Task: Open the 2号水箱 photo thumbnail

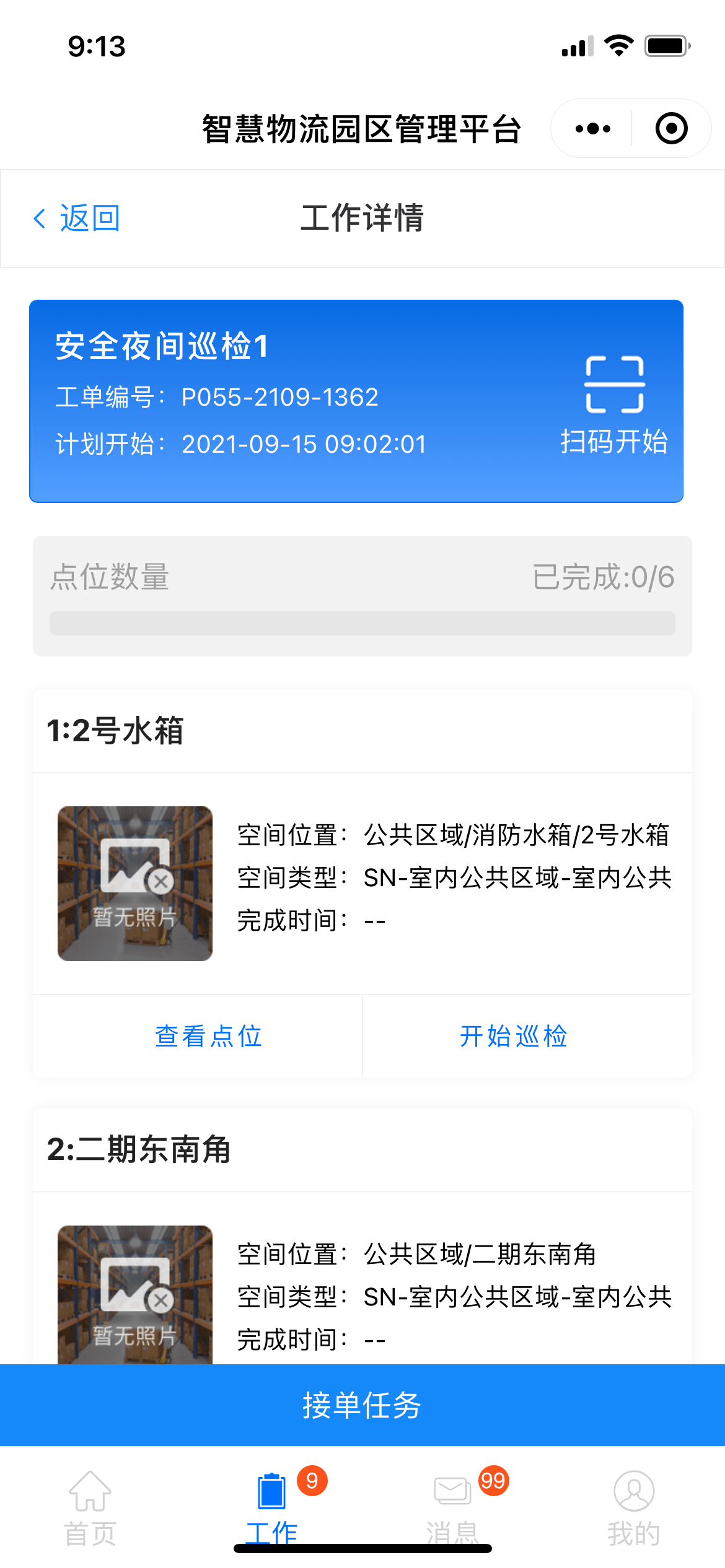Action: (135, 884)
